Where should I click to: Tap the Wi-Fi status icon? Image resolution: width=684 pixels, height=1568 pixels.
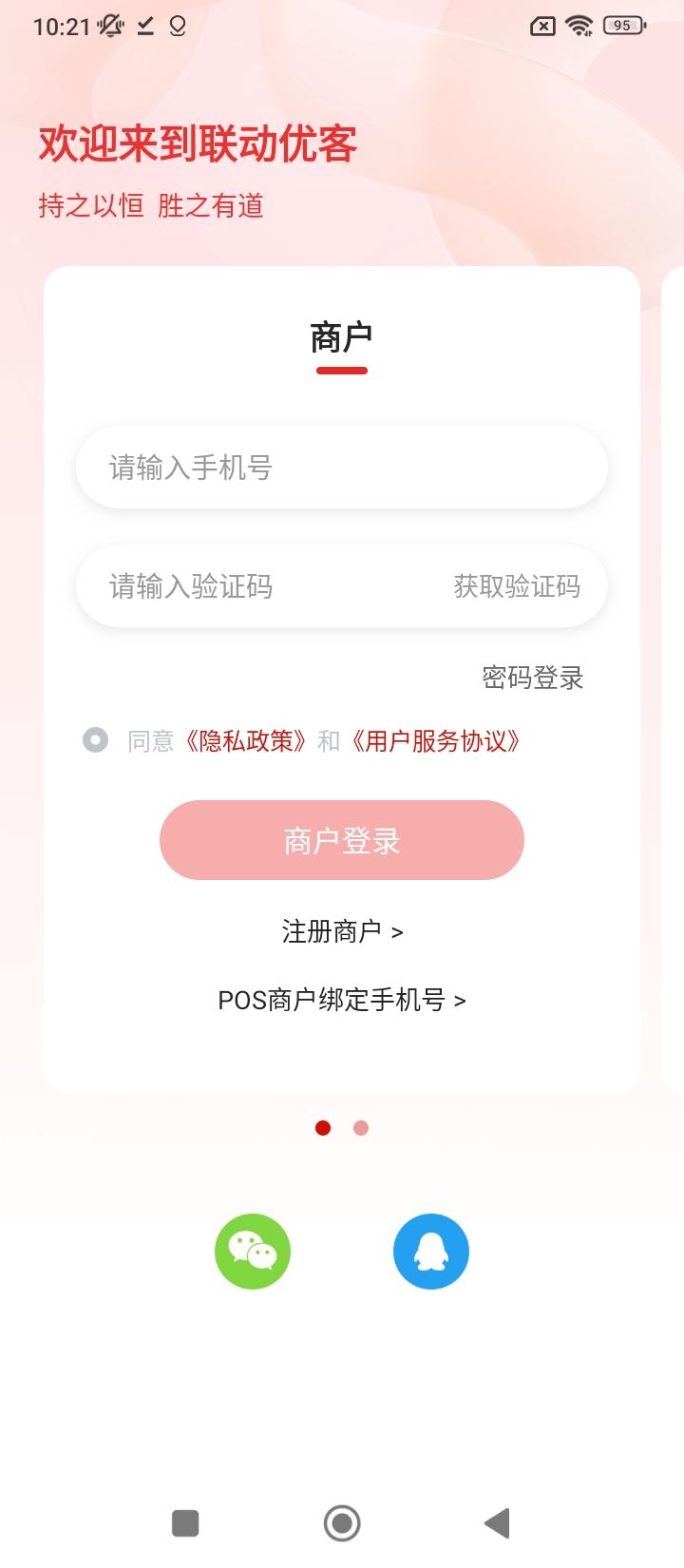(579, 26)
